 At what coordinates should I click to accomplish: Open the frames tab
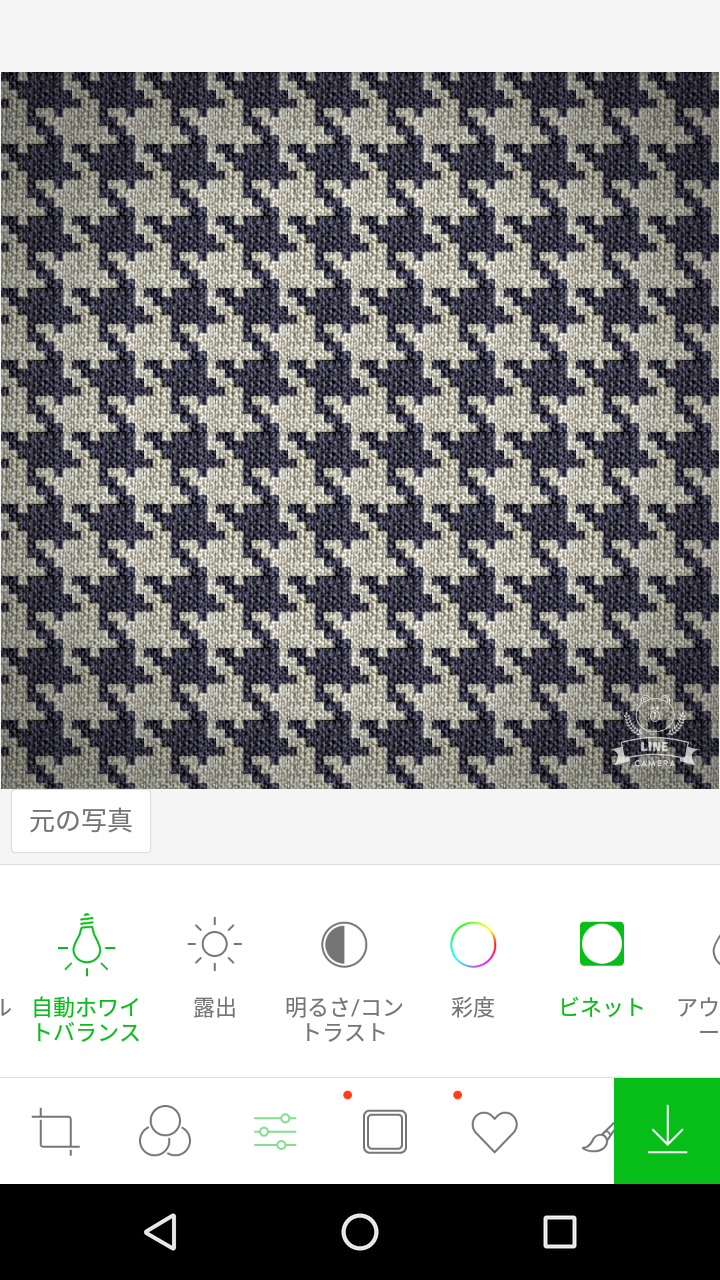[x=385, y=1131]
